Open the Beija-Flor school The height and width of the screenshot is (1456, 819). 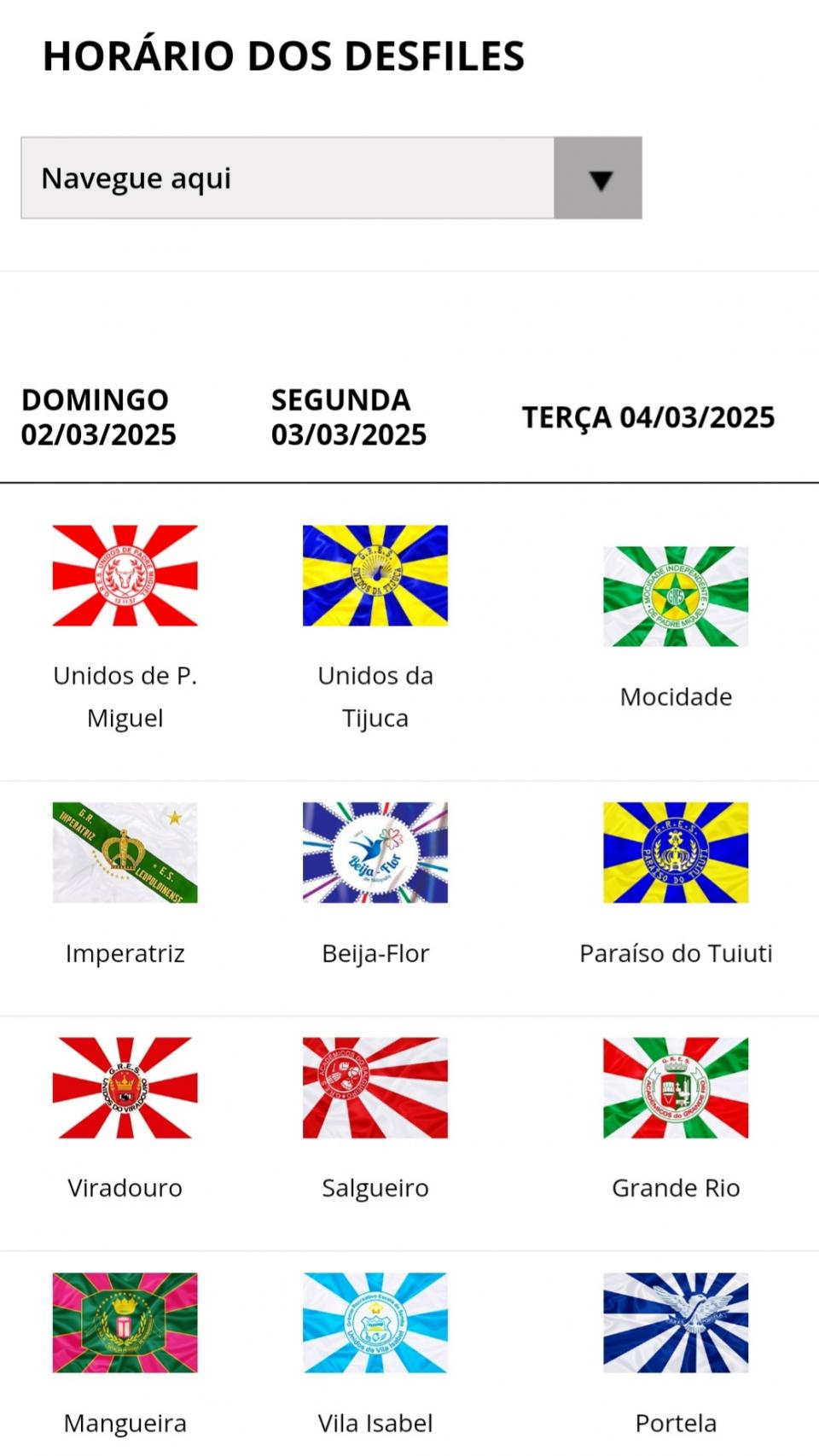pos(375,853)
